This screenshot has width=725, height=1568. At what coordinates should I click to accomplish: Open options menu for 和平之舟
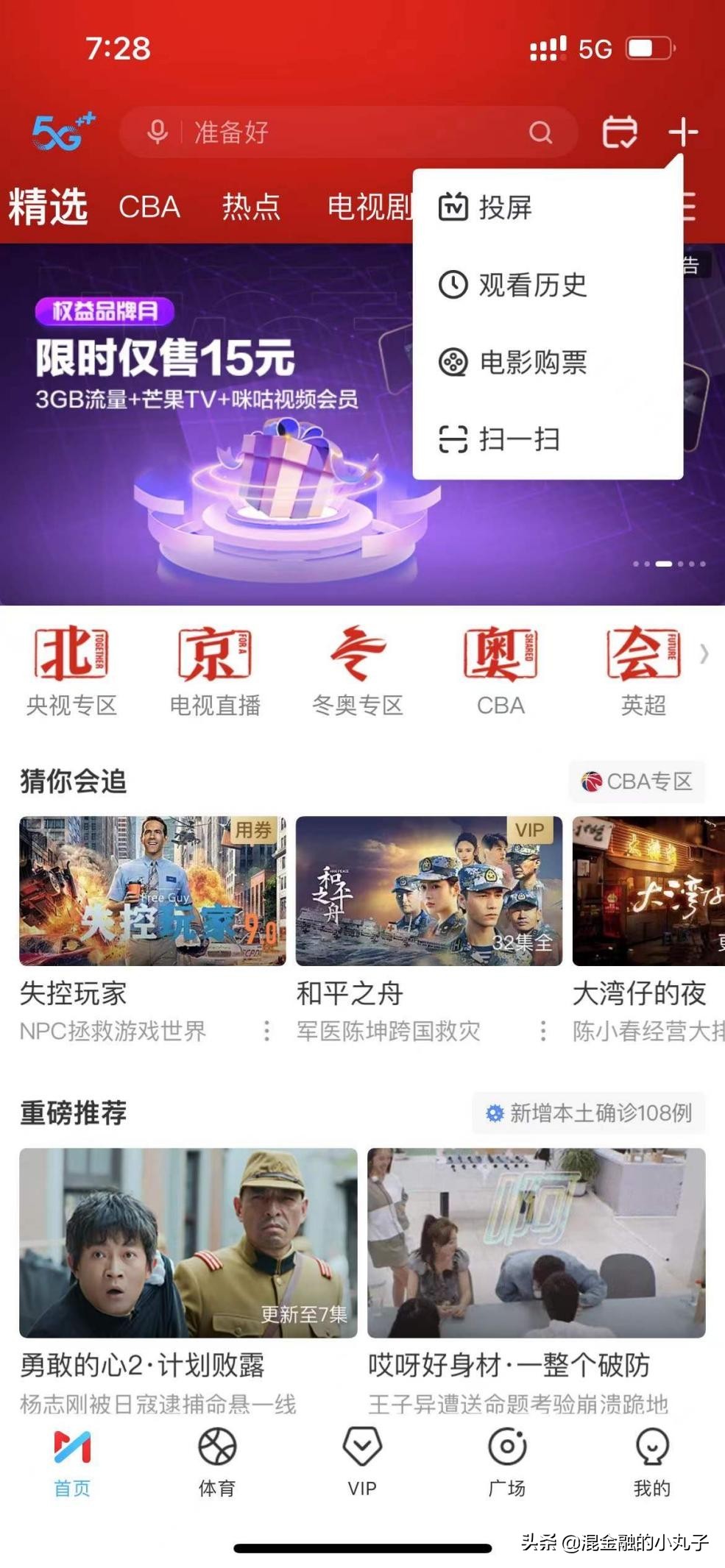coord(545,1032)
